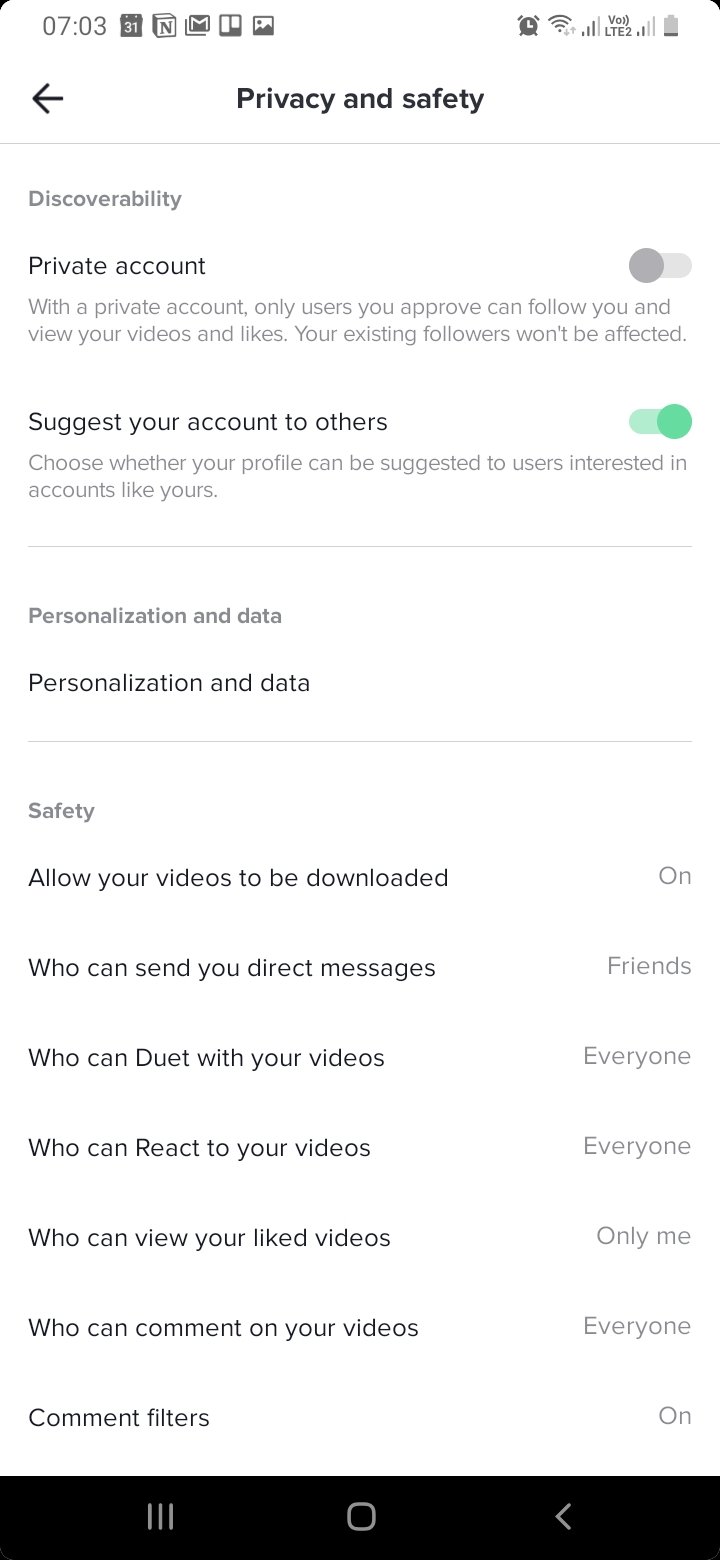Enable the Private account switch
720x1560 pixels.
[x=660, y=266]
